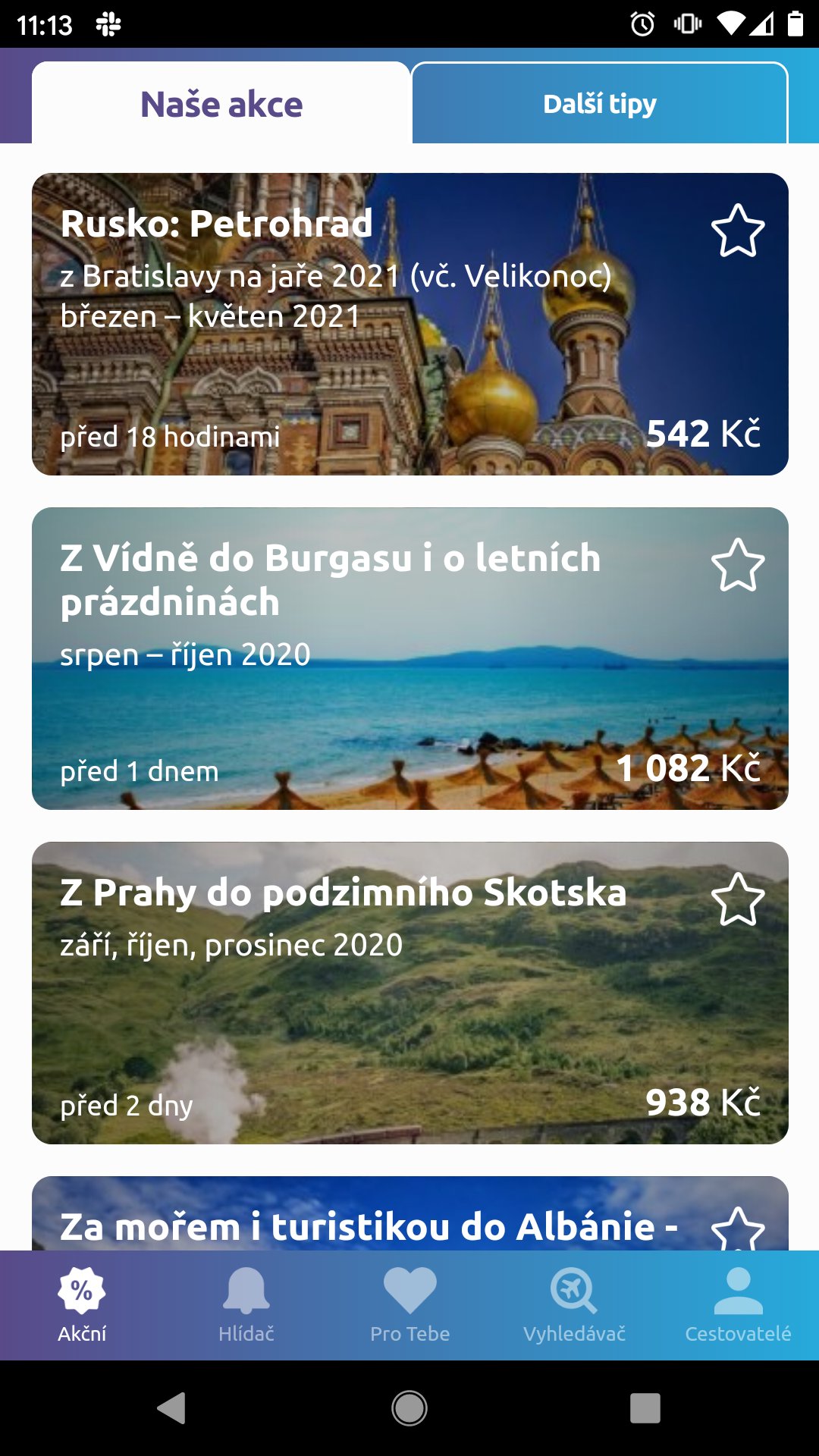Open the Pro Tebe section
Viewport: 819px width, 1456px height.
[x=410, y=1304]
